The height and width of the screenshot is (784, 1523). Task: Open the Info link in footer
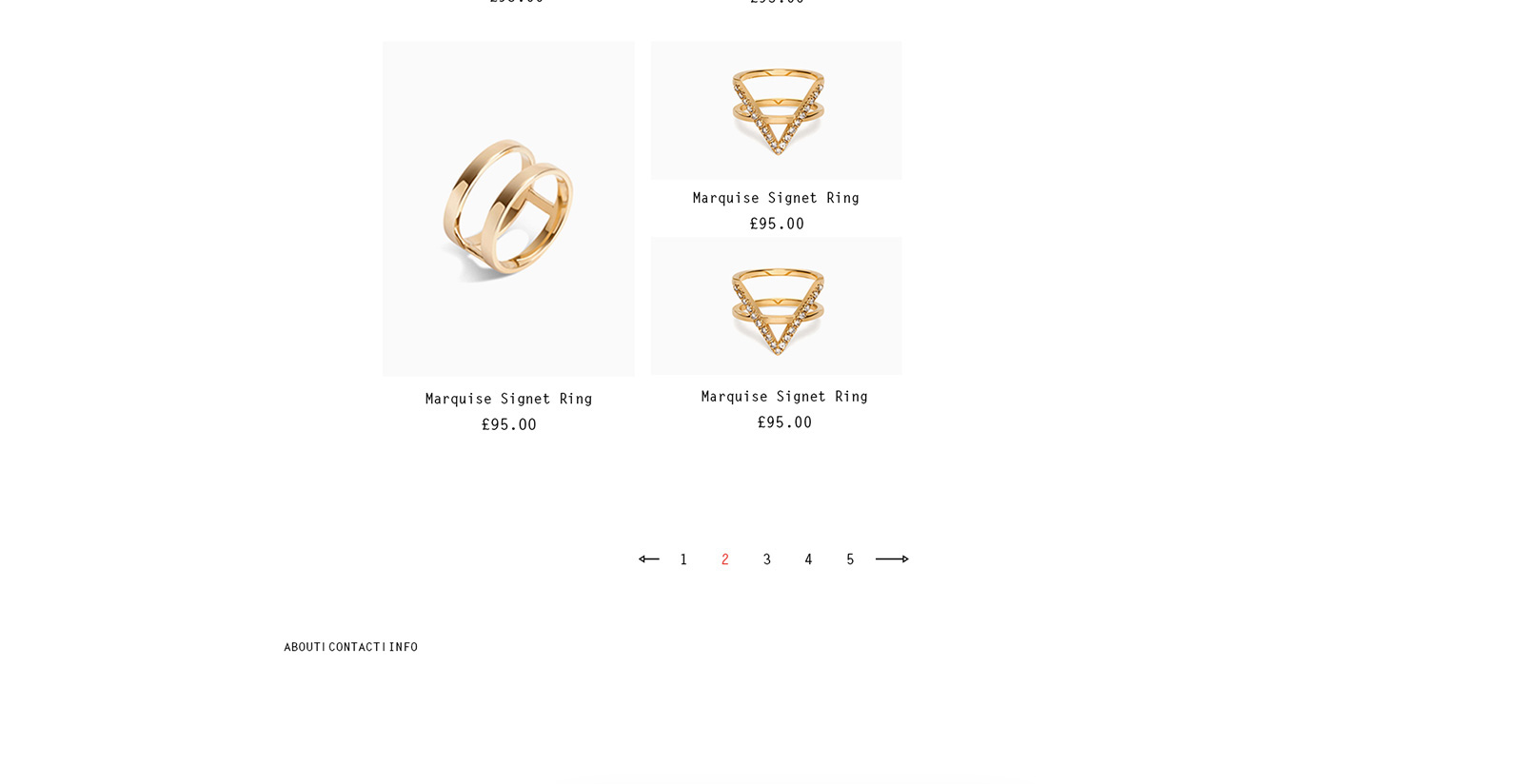[x=404, y=647]
